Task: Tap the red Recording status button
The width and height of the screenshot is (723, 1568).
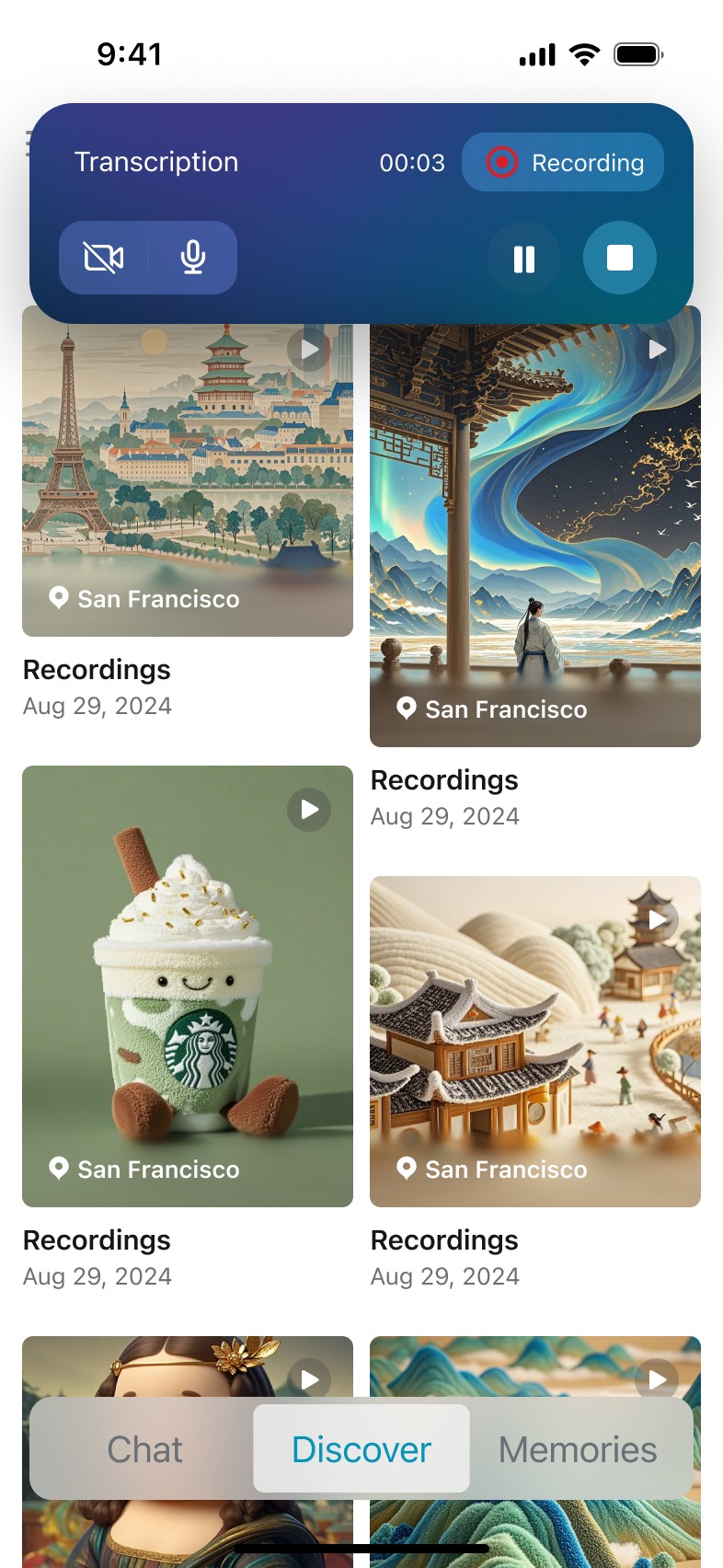Action: pos(563,163)
